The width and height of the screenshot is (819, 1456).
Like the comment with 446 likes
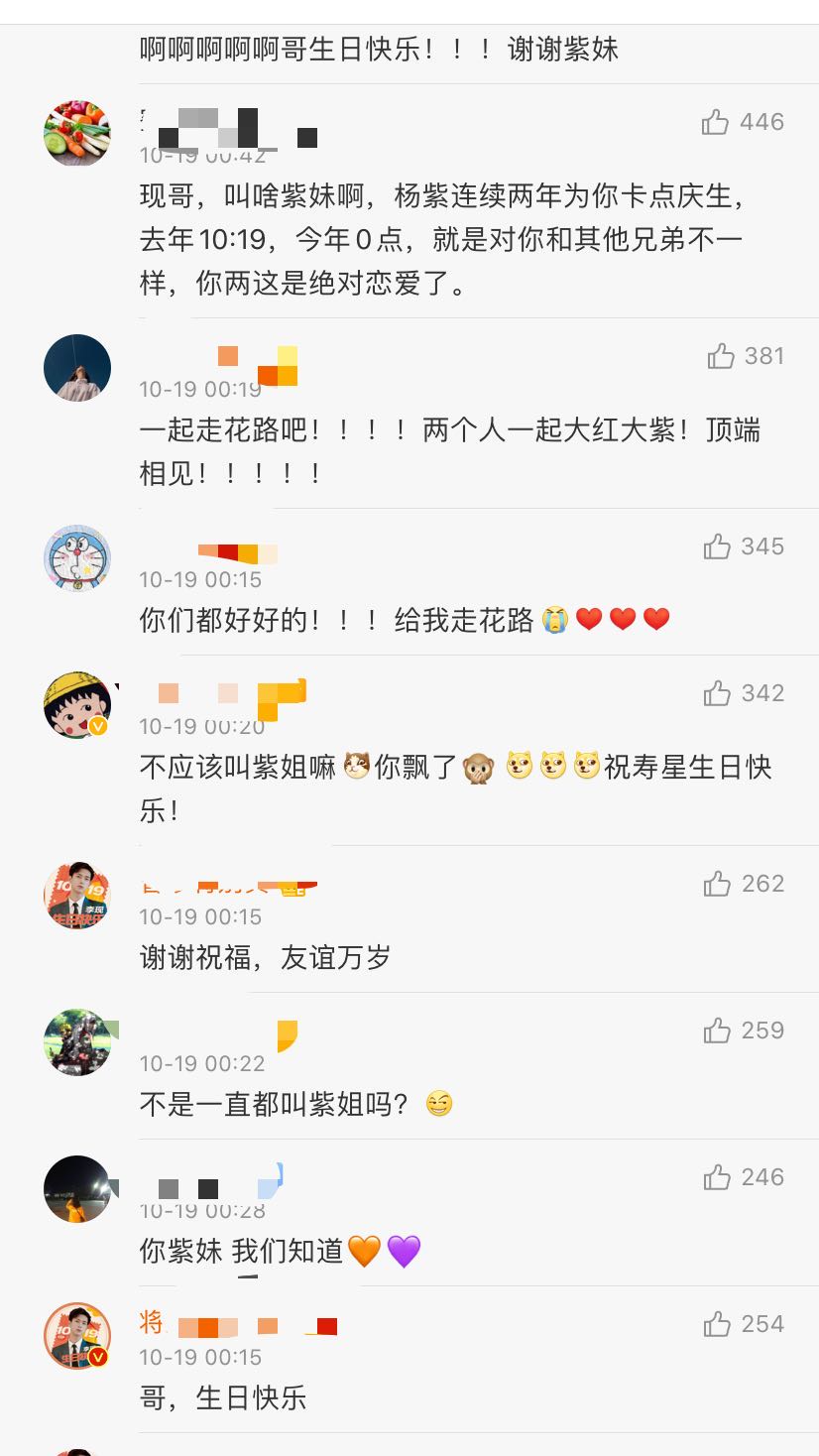click(716, 122)
